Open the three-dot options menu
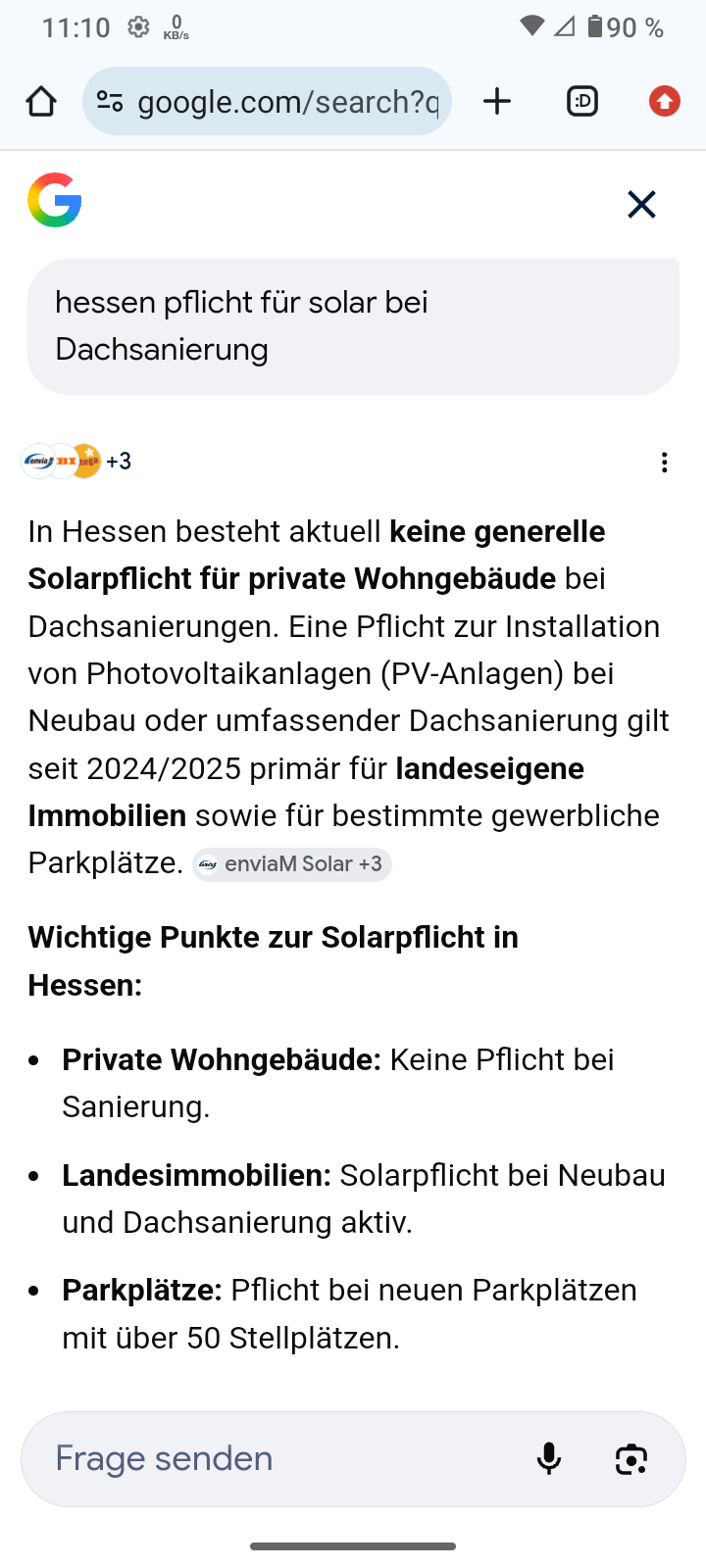 pos(665,463)
